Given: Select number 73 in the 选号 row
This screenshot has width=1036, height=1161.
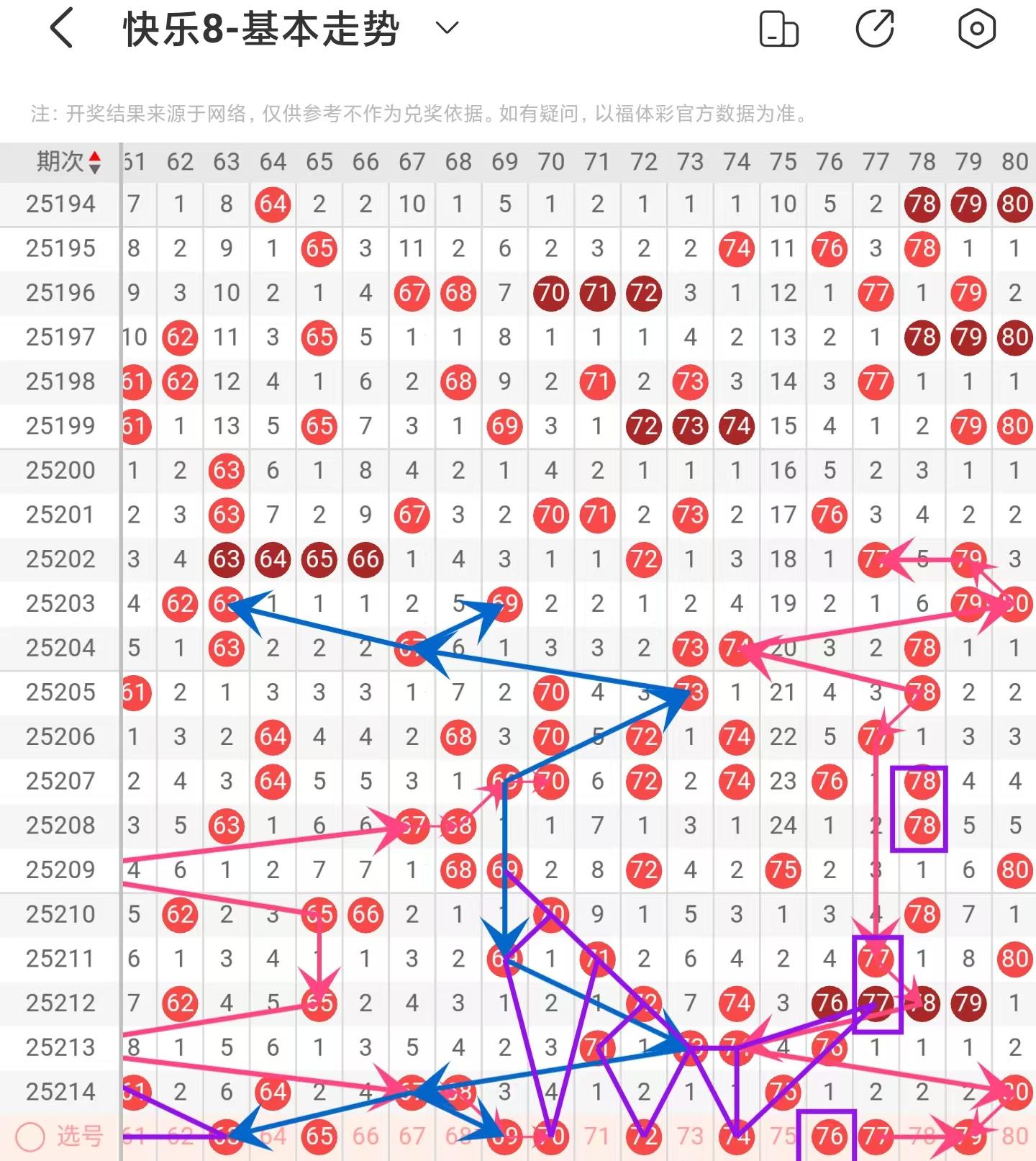Looking at the screenshot, I should coord(689,1137).
